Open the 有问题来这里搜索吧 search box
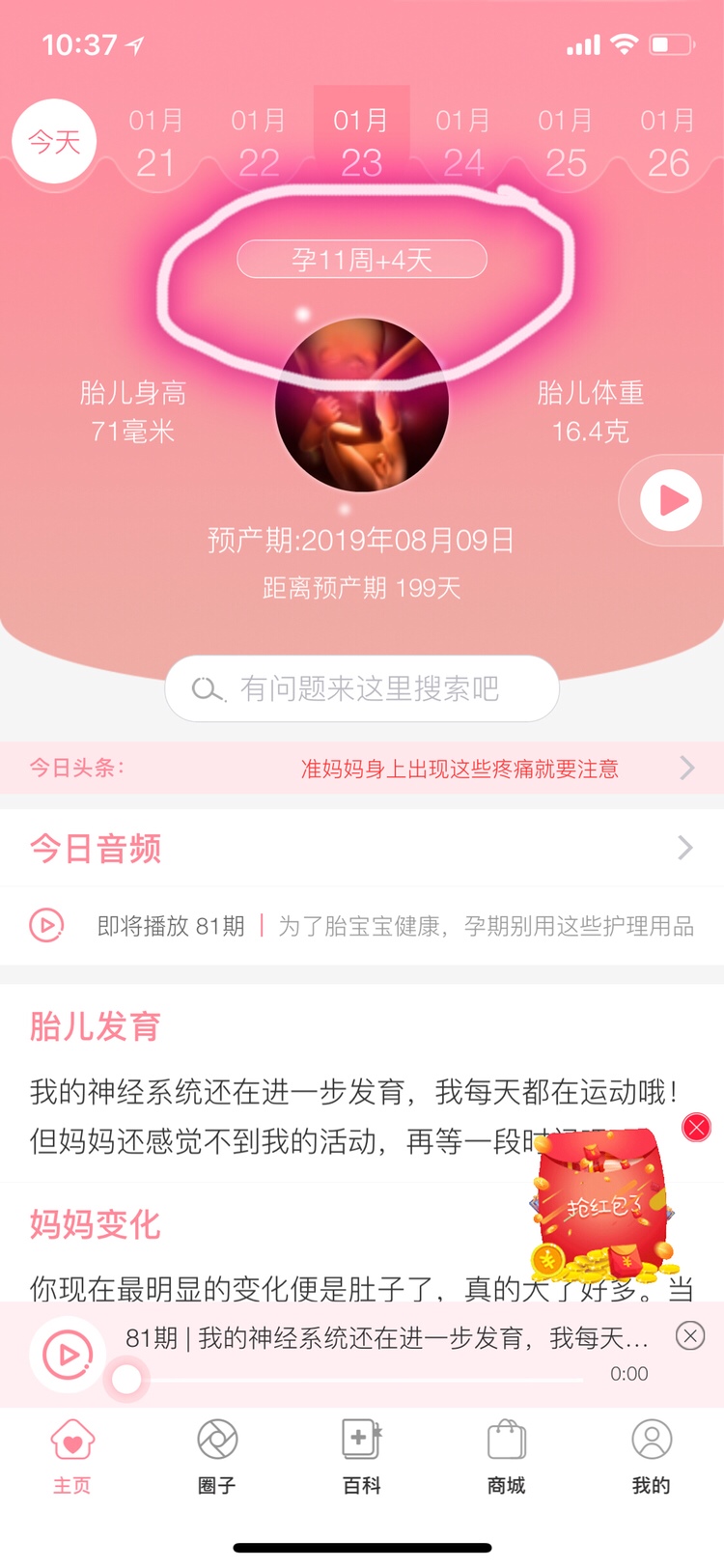The image size is (724, 1568). point(362,688)
